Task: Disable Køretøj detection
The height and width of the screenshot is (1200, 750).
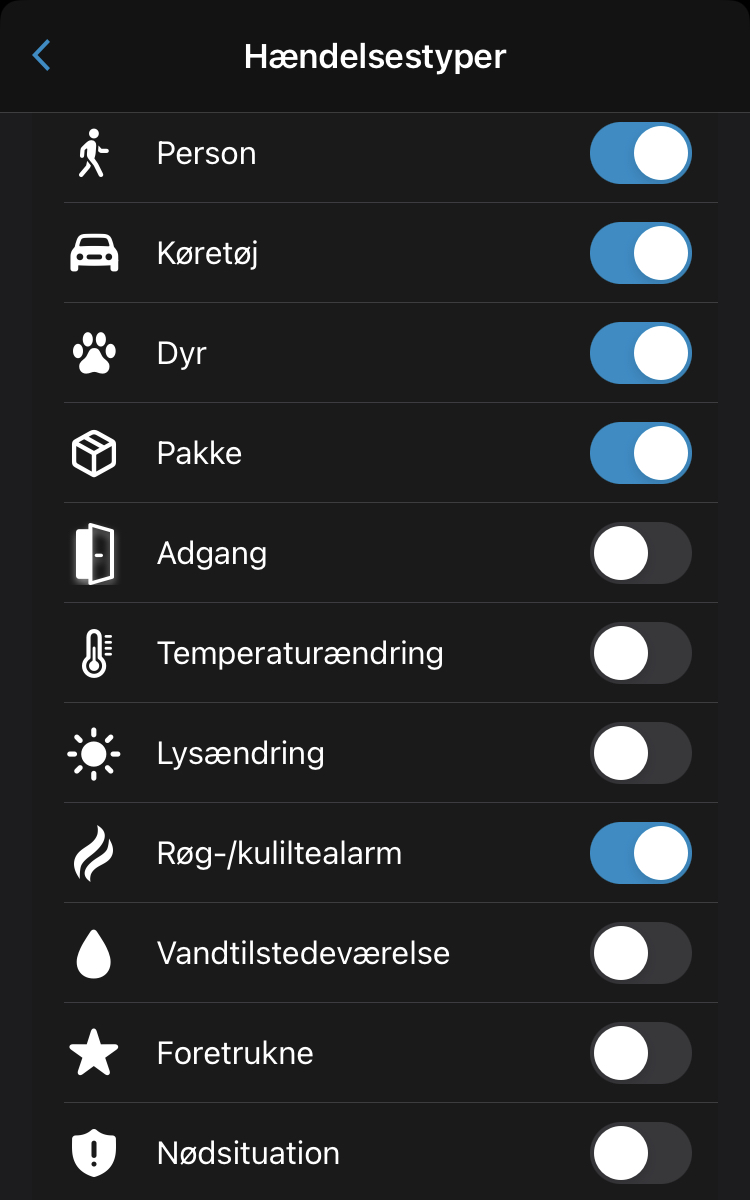Action: tap(641, 253)
